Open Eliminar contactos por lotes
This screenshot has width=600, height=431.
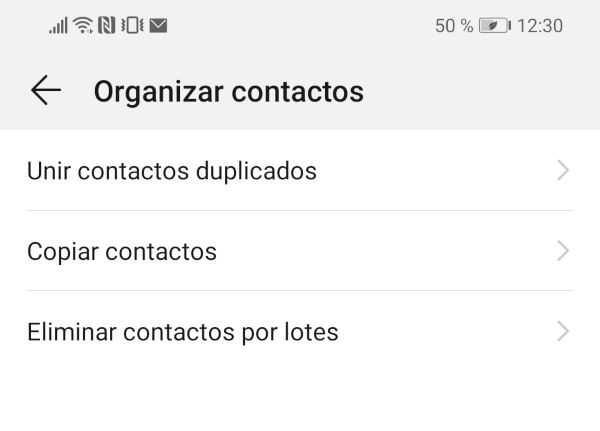point(183,331)
